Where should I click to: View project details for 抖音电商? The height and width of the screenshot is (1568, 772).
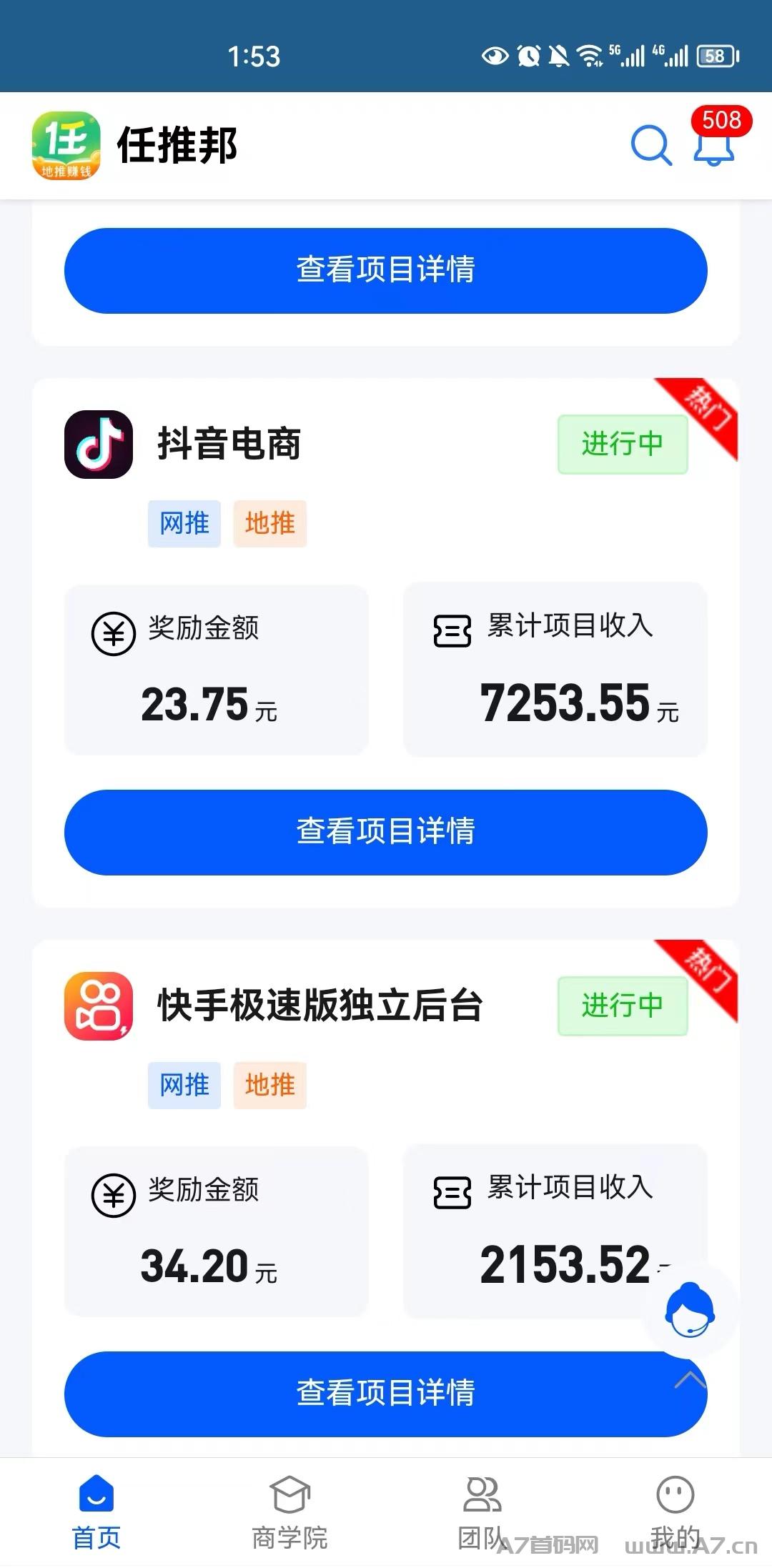click(x=386, y=832)
